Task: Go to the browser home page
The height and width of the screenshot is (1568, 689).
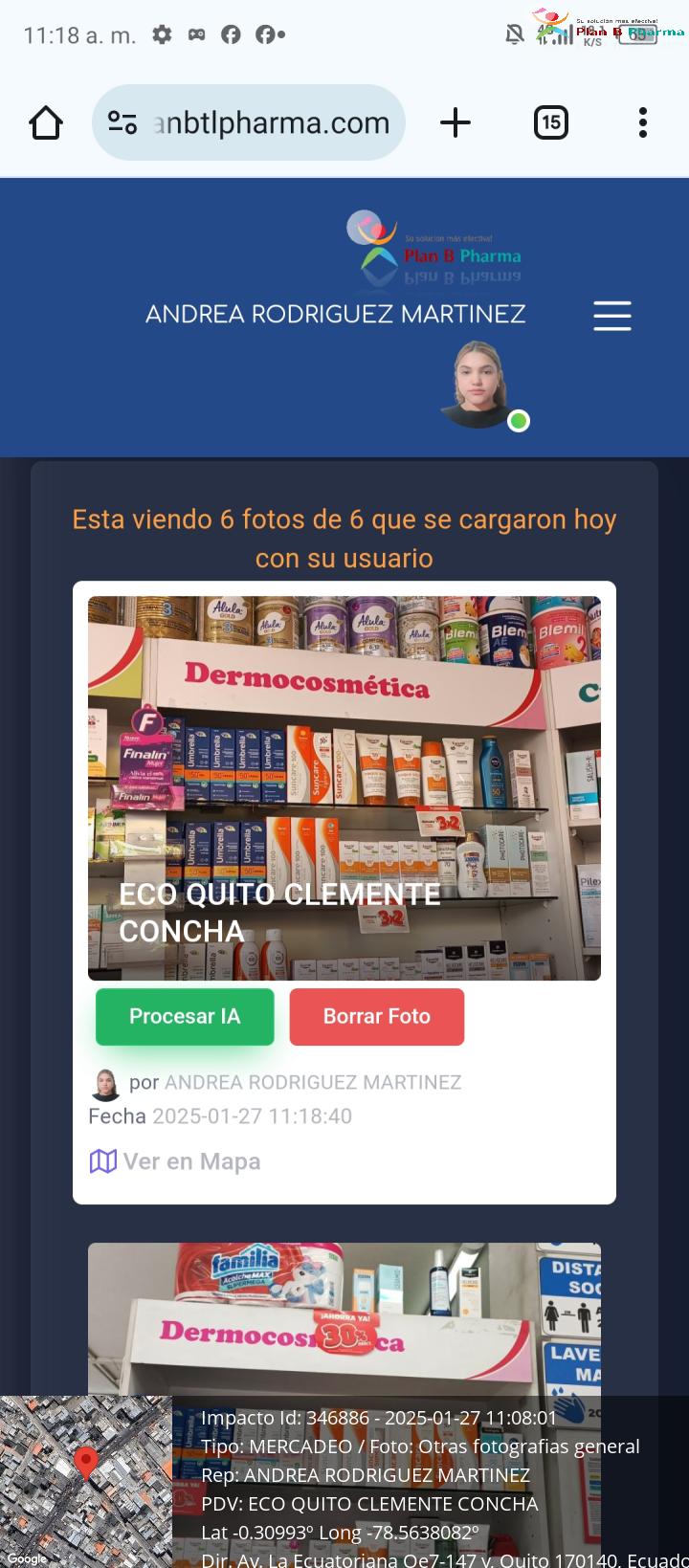Action: tap(46, 122)
